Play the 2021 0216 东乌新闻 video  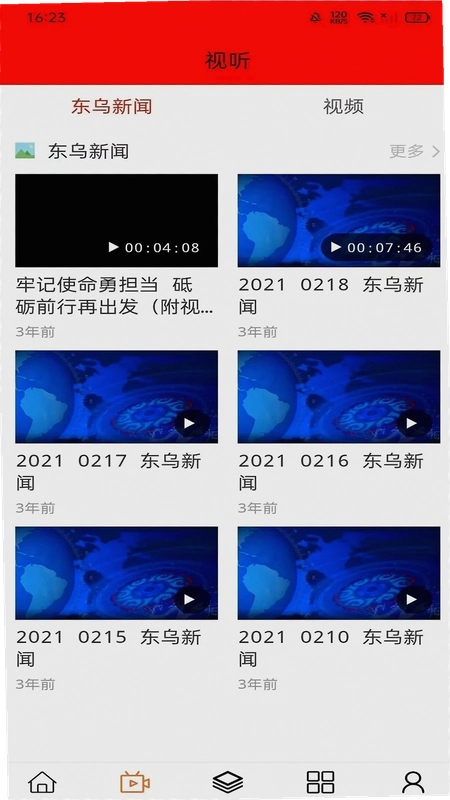tap(339, 396)
